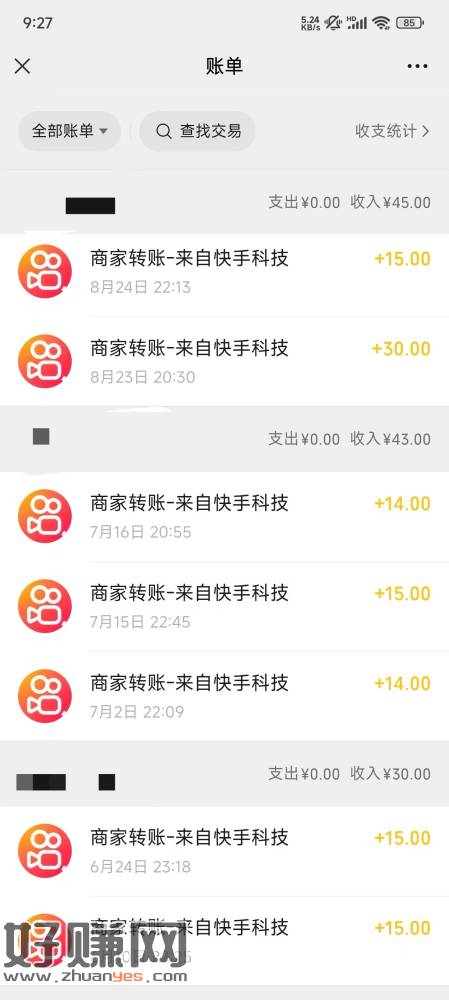Close the 账单 page with X

coord(22,66)
